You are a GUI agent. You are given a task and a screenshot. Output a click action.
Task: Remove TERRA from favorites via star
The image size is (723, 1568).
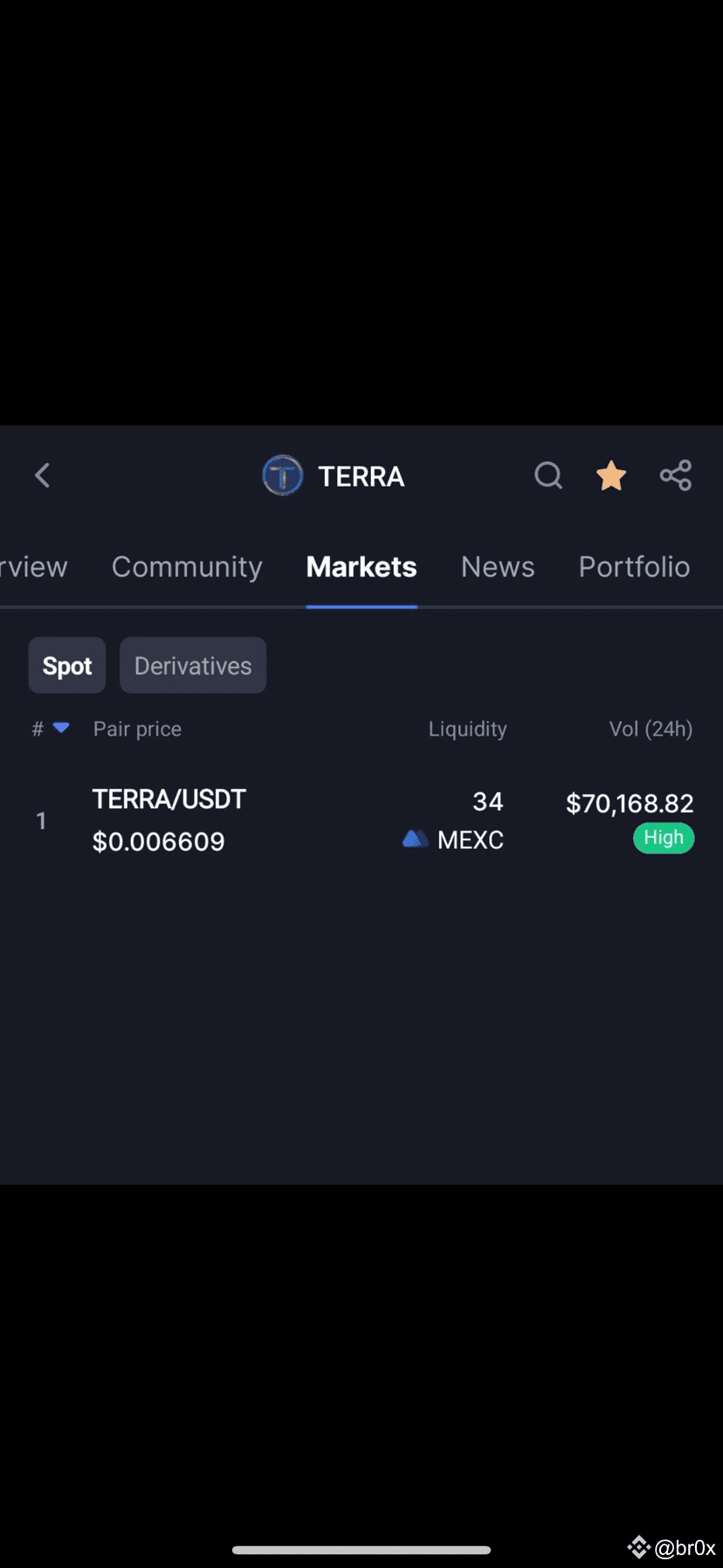611,476
